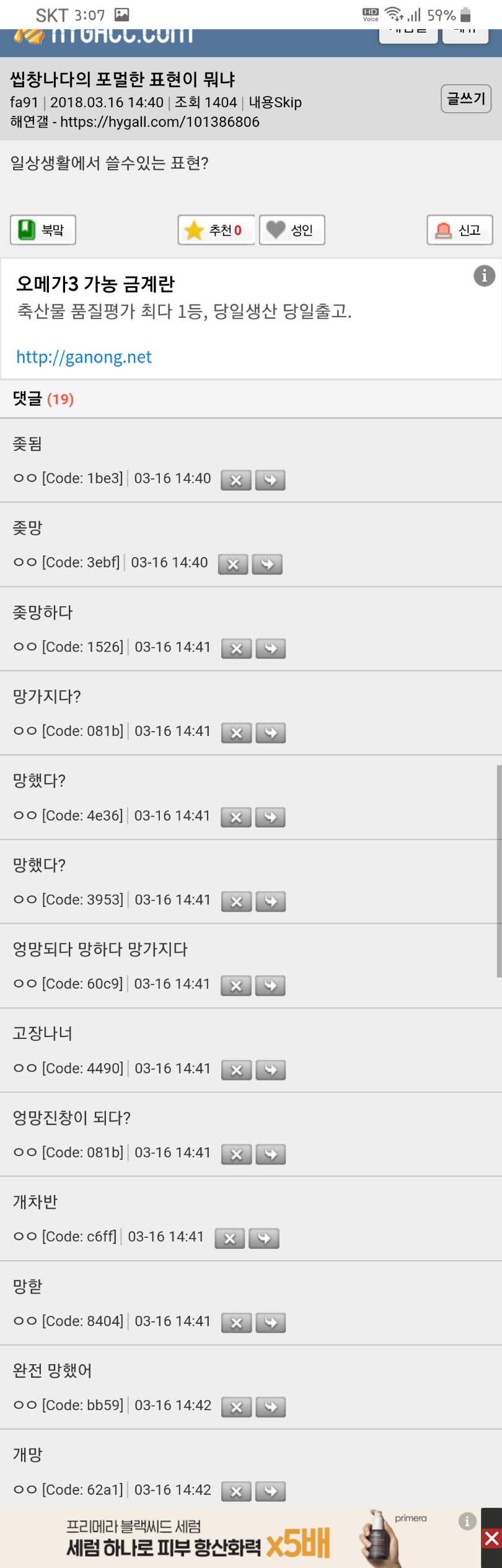The height and width of the screenshot is (1568, 502).
Task: Mark post as adult with 성인
Action: point(291,230)
